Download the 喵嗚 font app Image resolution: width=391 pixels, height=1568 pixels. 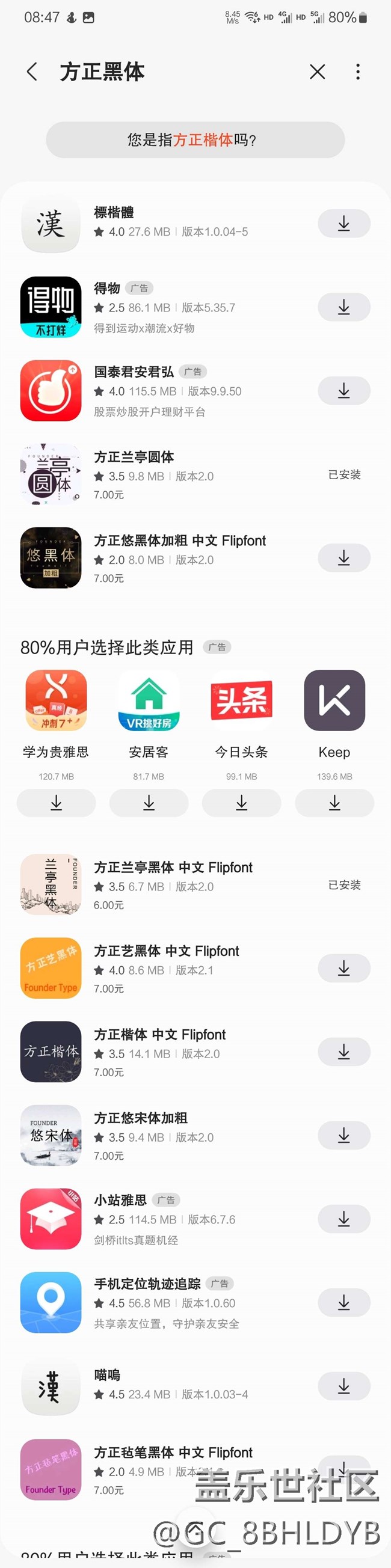point(343,1386)
